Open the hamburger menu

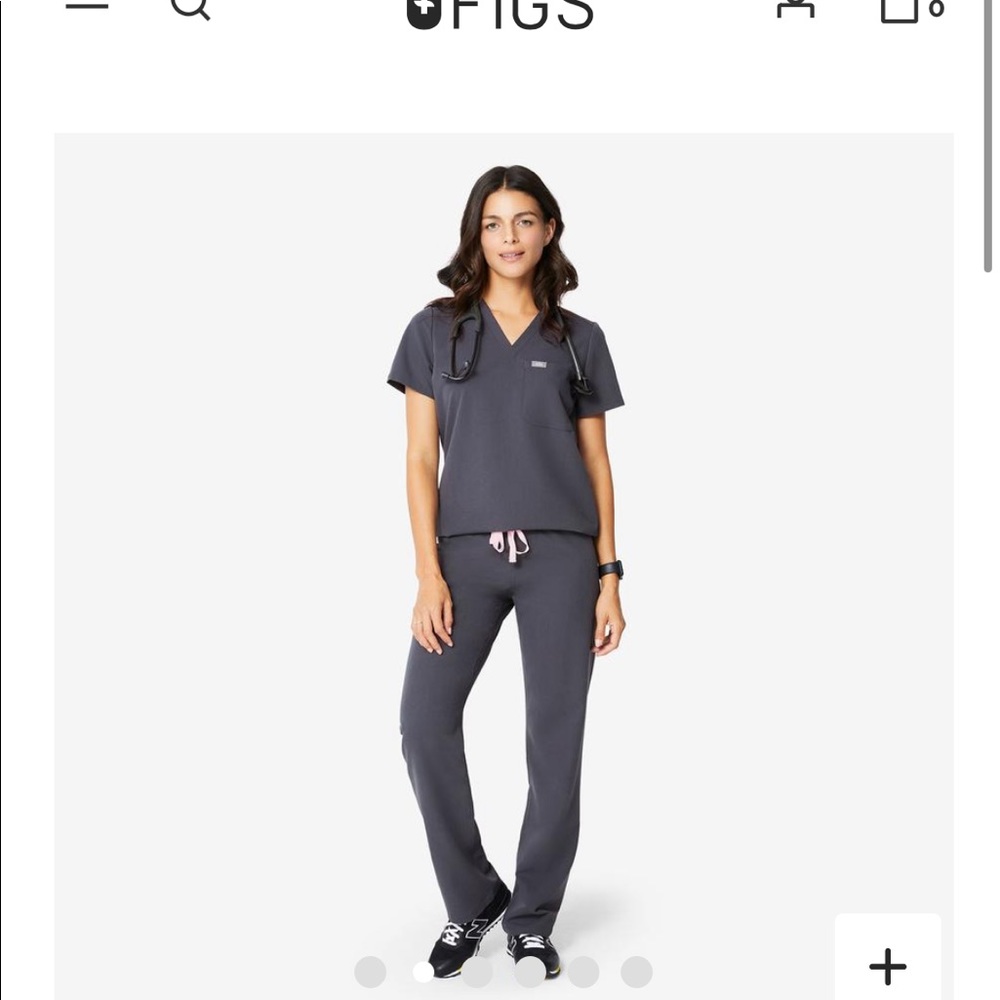pyautogui.click(x=87, y=5)
